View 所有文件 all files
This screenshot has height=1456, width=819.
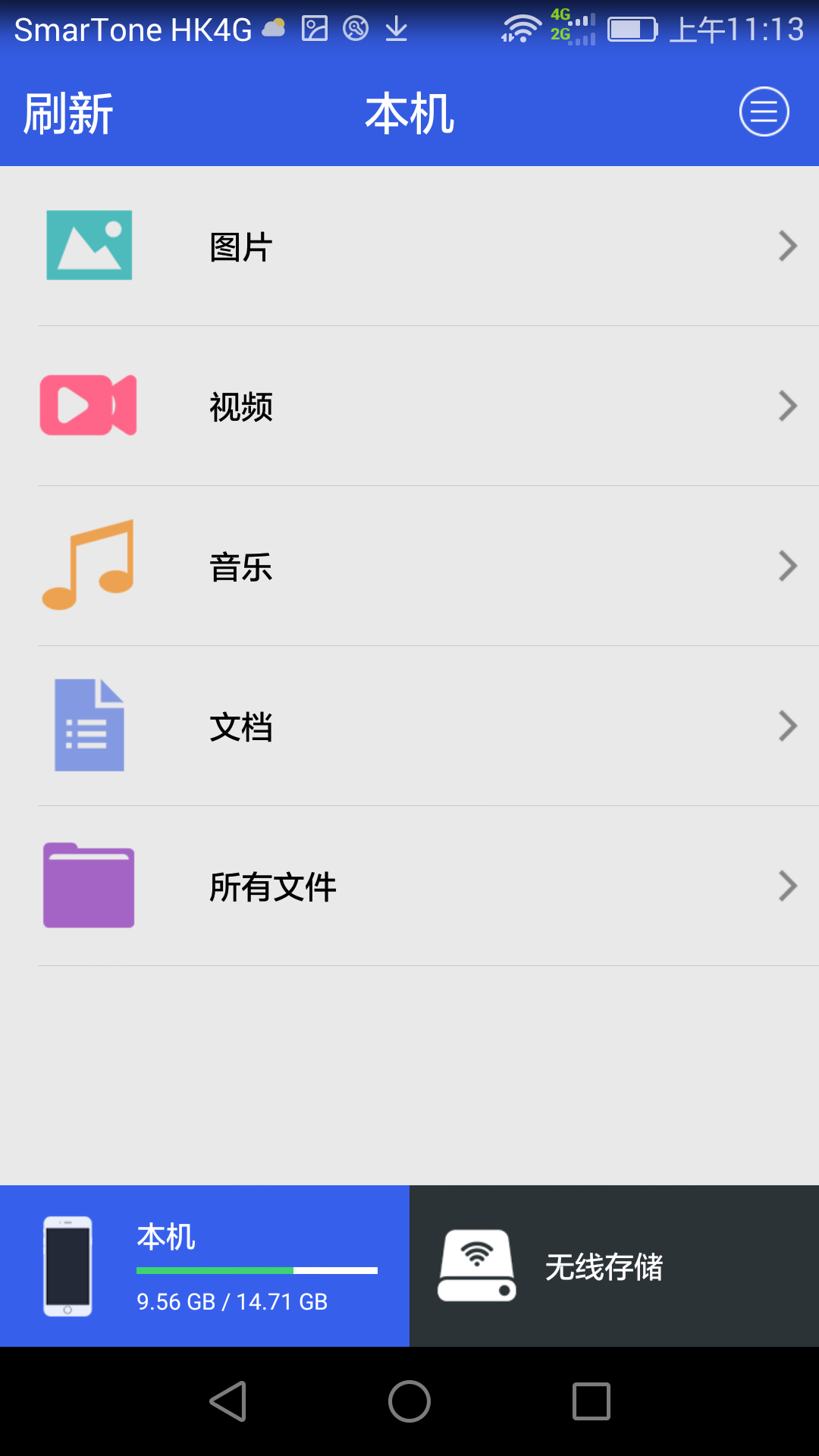point(409,886)
